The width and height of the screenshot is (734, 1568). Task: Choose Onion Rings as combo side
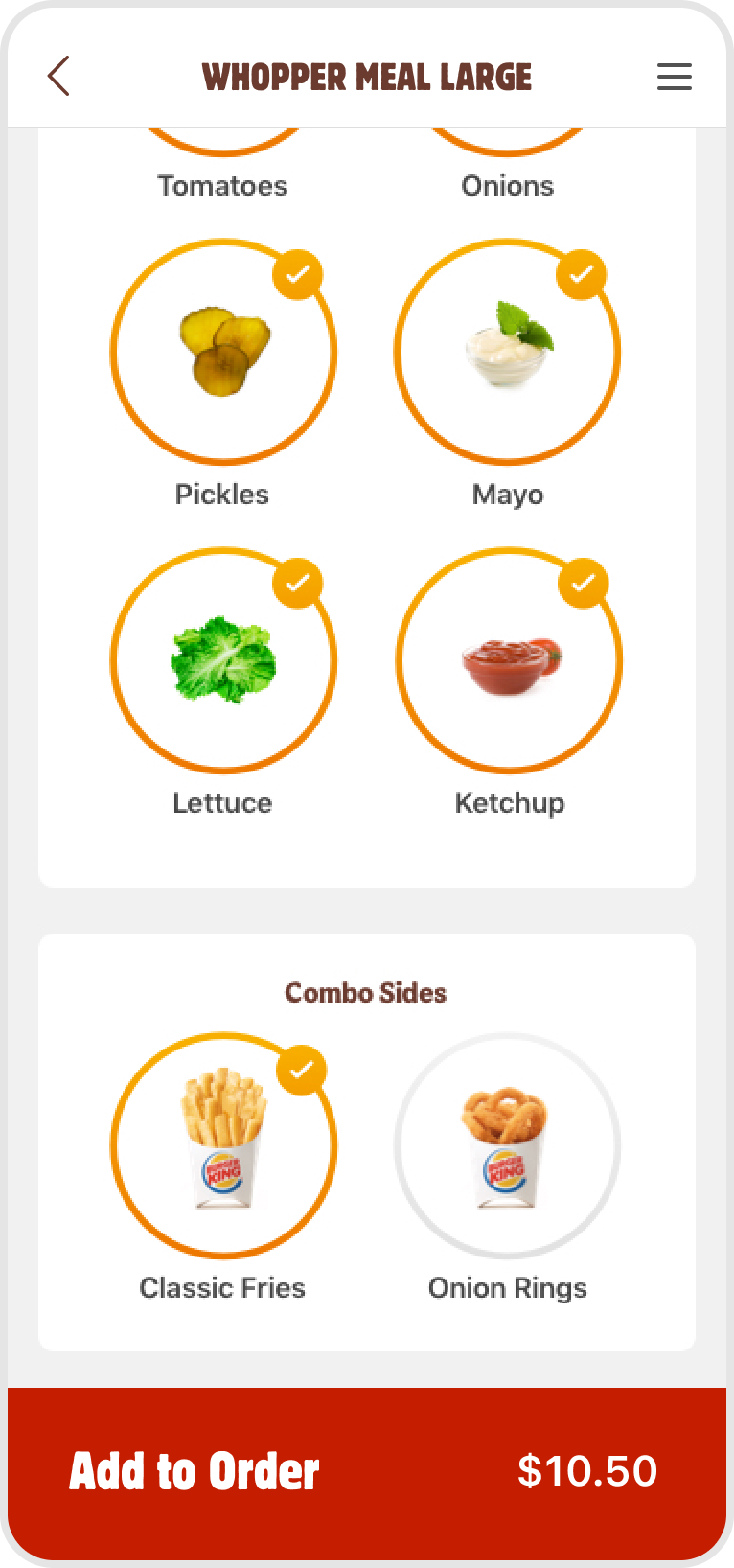pyautogui.click(x=507, y=1146)
